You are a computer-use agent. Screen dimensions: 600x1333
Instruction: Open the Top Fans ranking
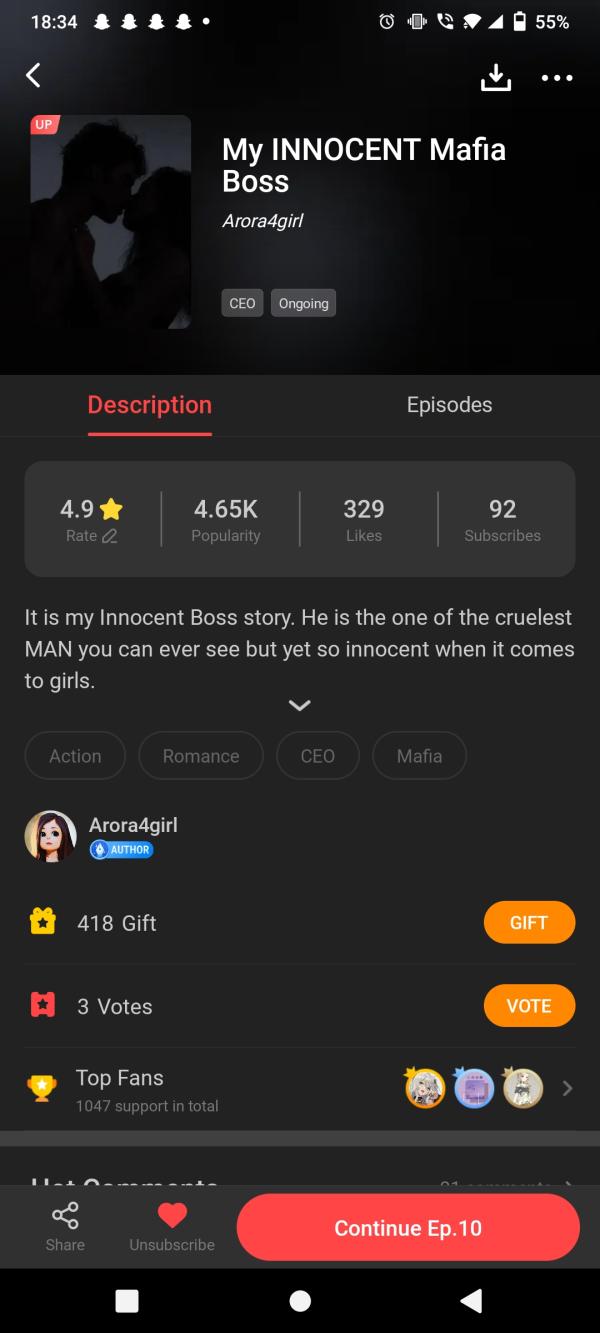tap(567, 1089)
